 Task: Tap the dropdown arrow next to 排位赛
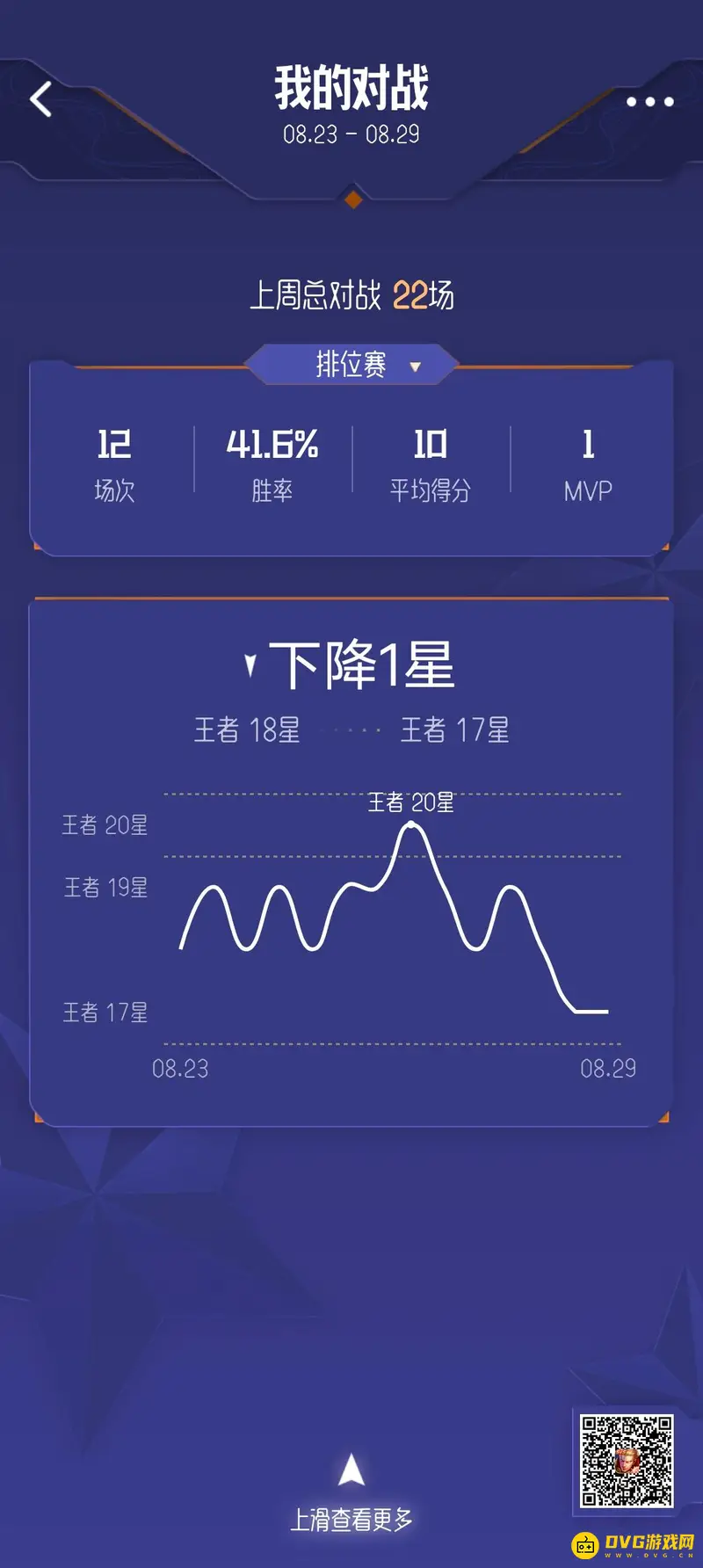[x=414, y=366]
